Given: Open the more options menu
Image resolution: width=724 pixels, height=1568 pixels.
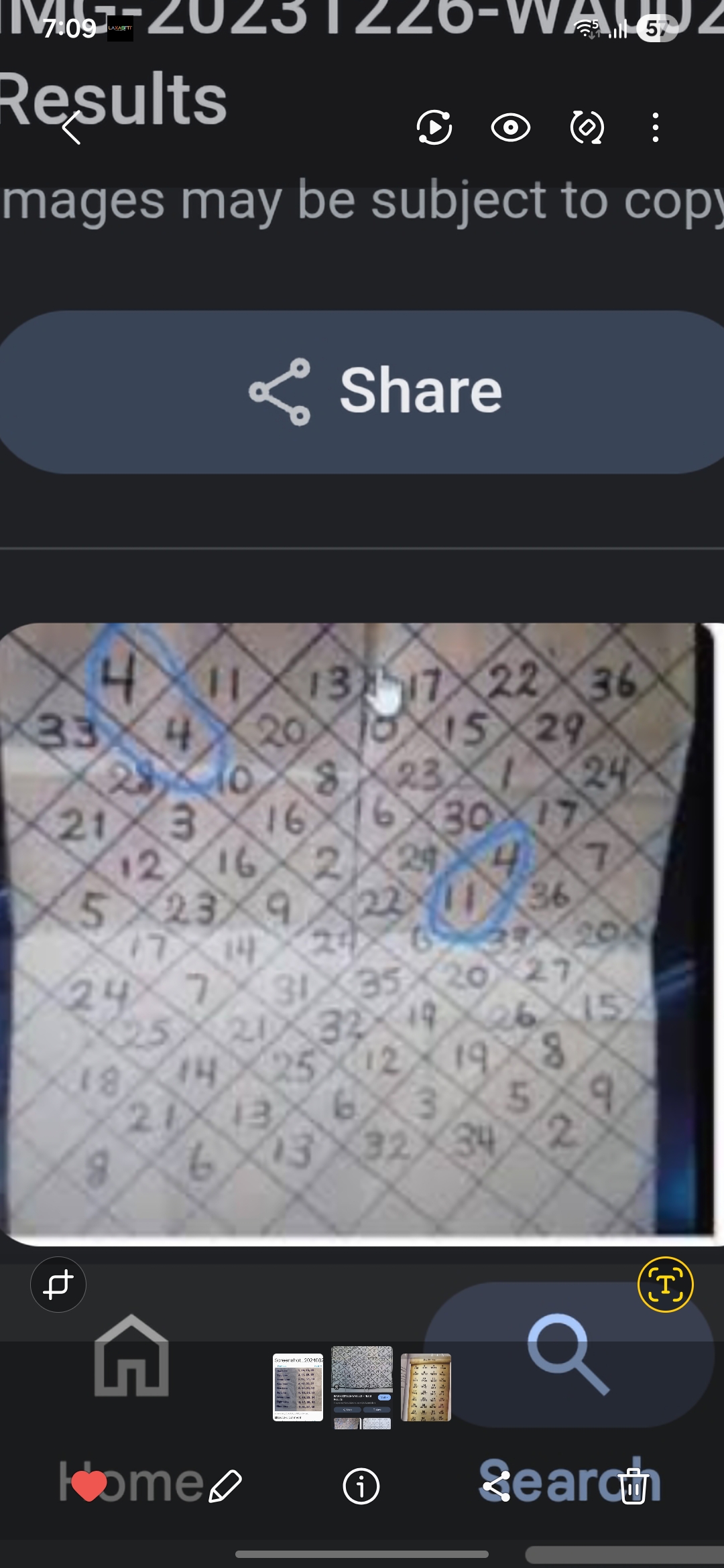Looking at the screenshot, I should 655,127.
